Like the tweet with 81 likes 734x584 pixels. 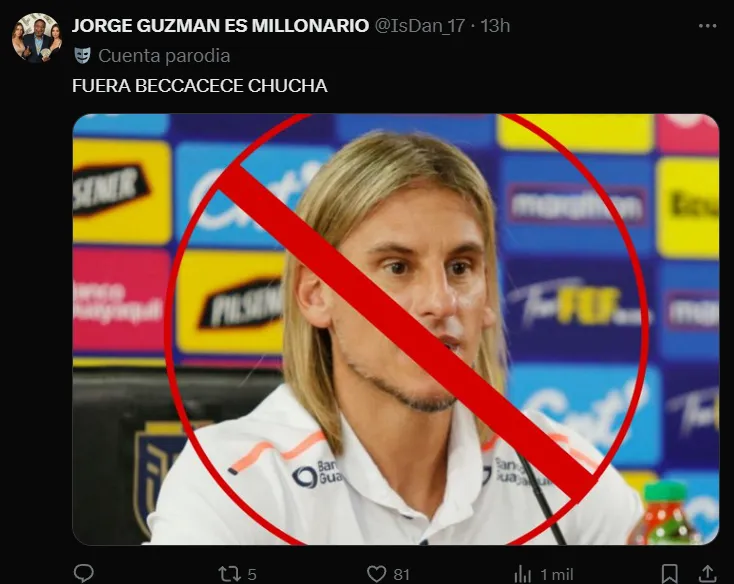point(377,573)
